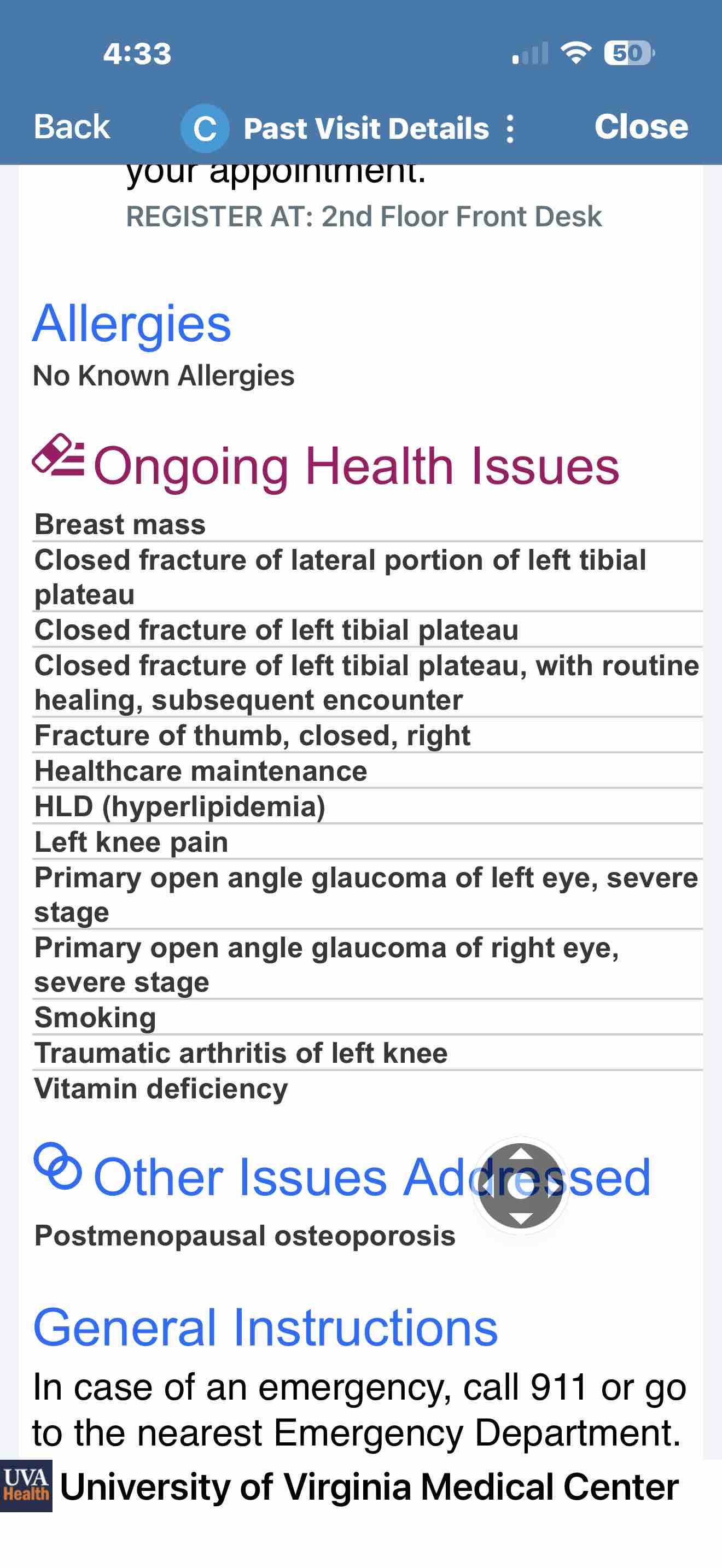Go back to the previous page
This screenshot has height=1568, width=722.
tap(71, 127)
